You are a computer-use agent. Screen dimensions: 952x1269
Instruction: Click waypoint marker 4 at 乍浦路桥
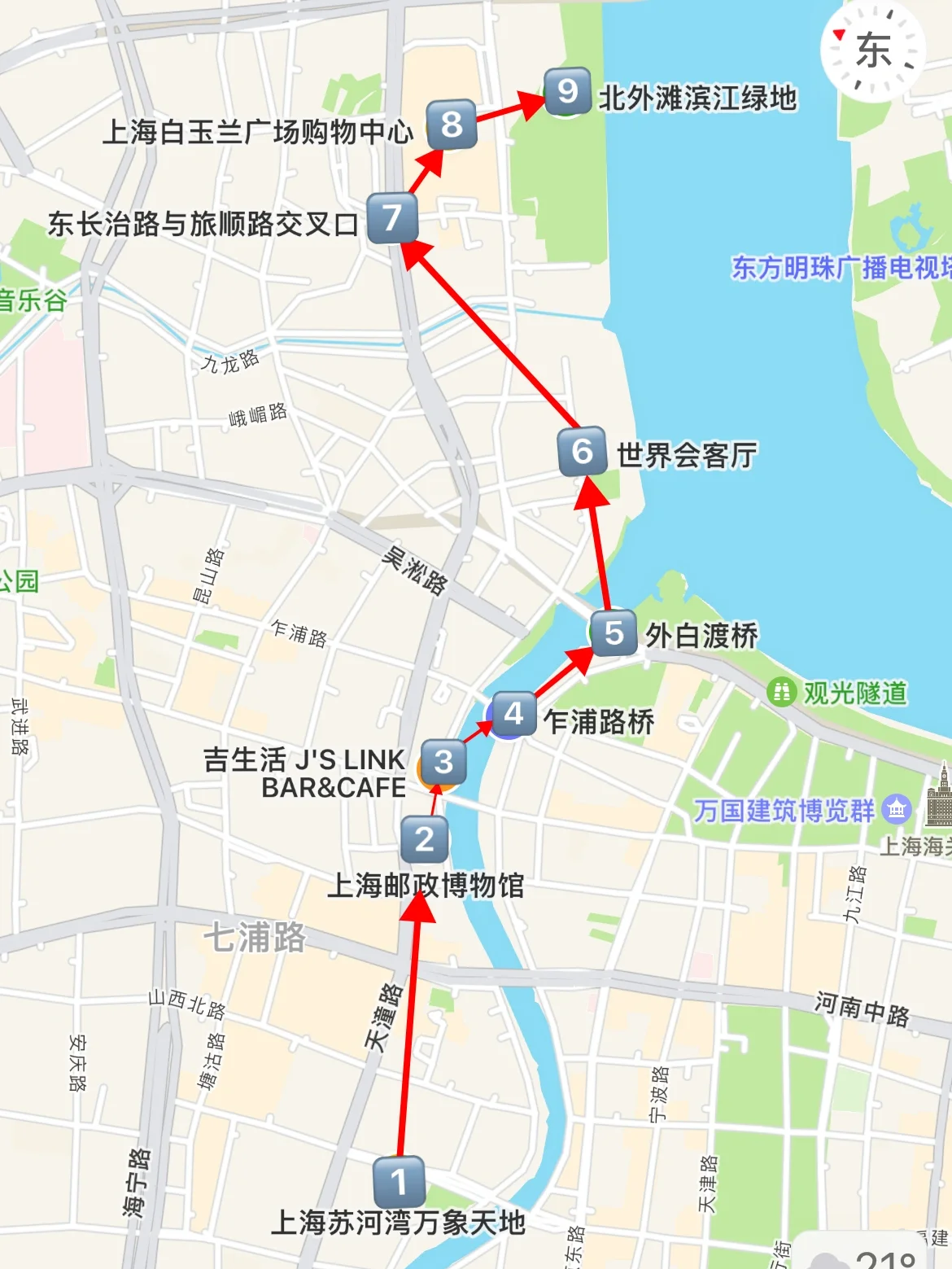click(513, 714)
